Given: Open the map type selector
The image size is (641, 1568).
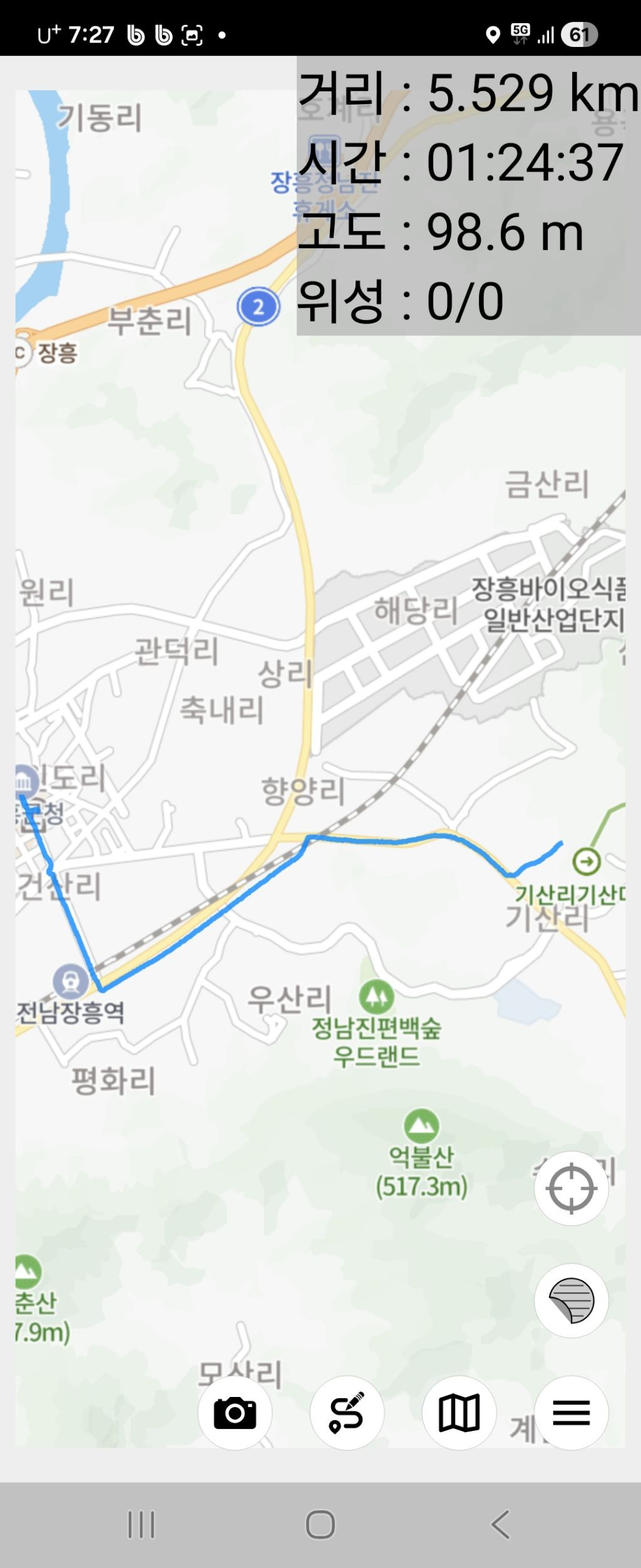Looking at the screenshot, I should tap(459, 1413).
